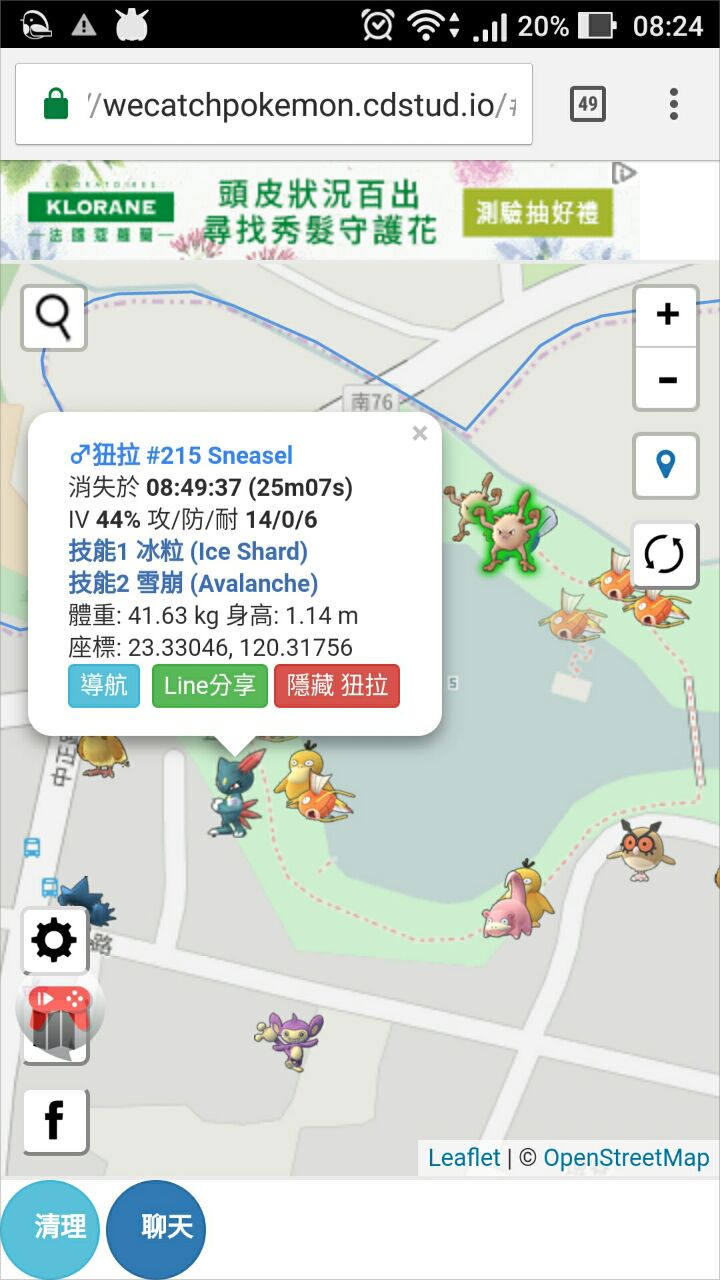The width and height of the screenshot is (720, 1280).
Task: Center map on my location
Action: click(665, 465)
